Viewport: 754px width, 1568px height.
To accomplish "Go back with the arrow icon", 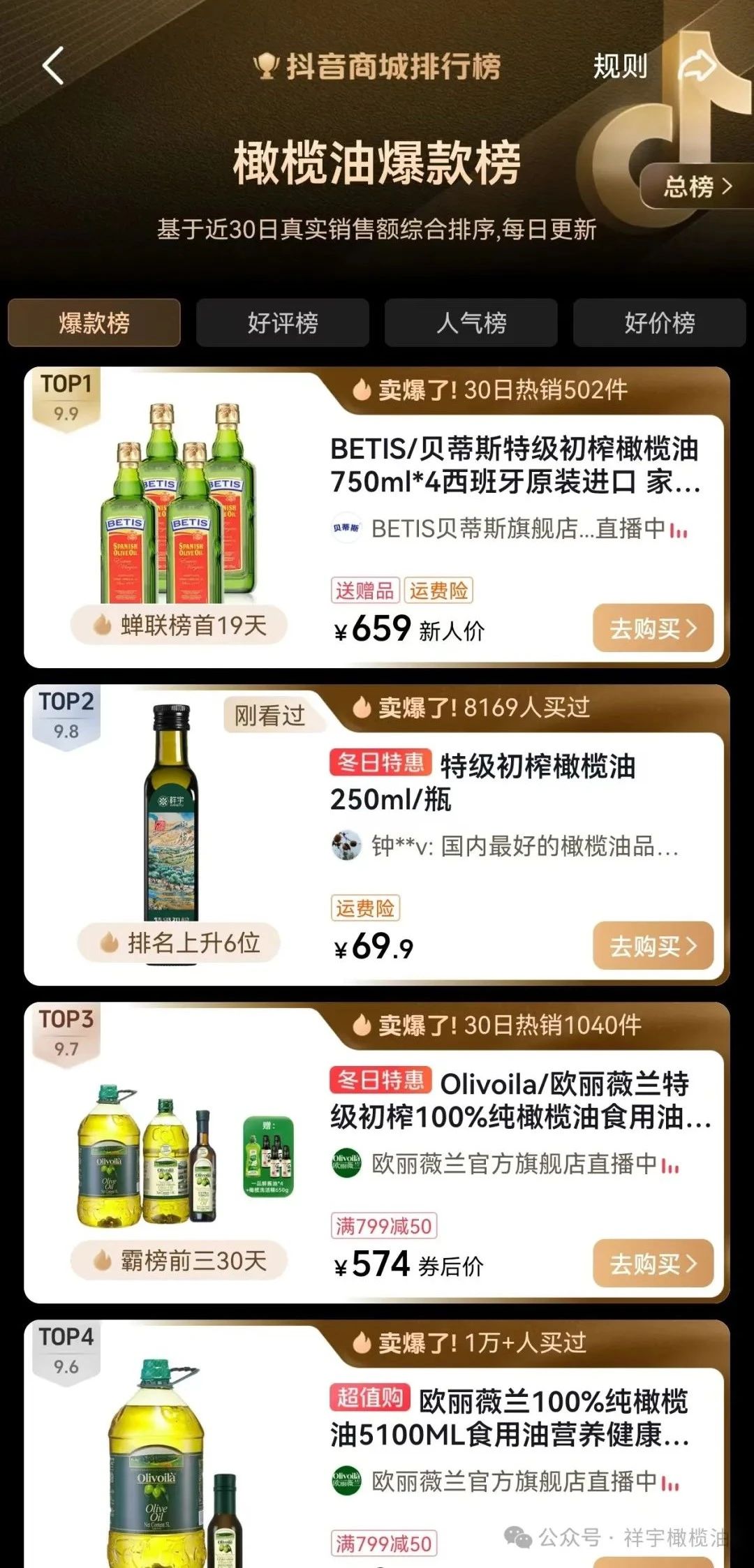I will pyautogui.click(x=53, y=66).
